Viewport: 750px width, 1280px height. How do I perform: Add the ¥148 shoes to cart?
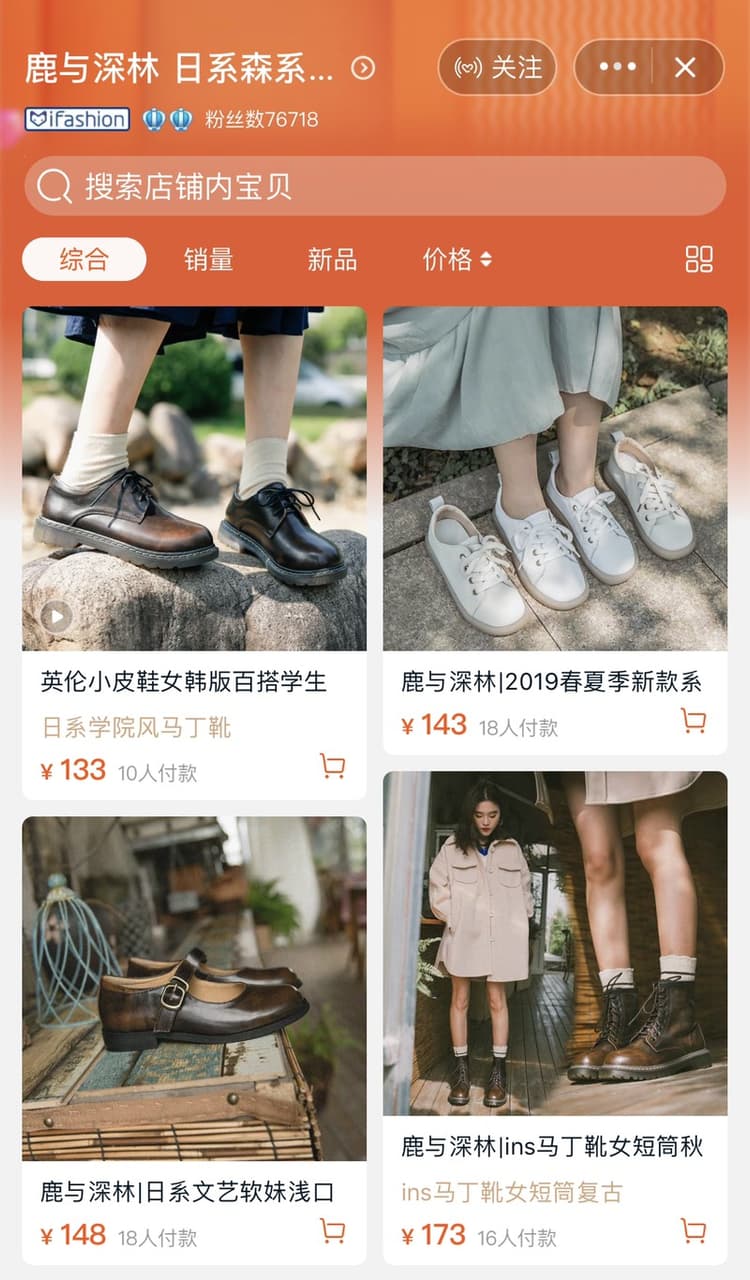tap(333, 1231)
